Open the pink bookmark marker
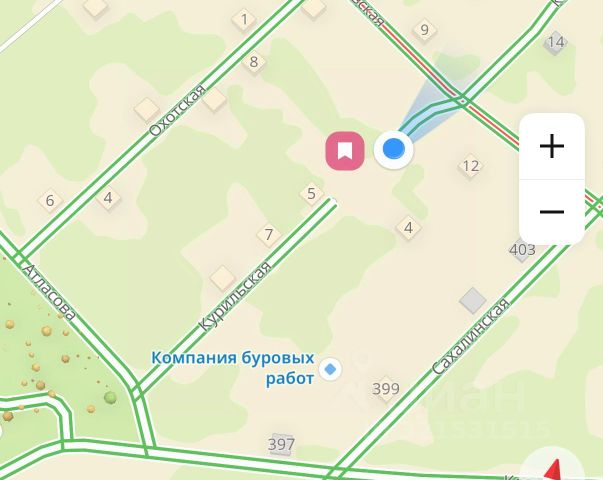This screenshot has width=603, height=480. (x=344, y=151)
